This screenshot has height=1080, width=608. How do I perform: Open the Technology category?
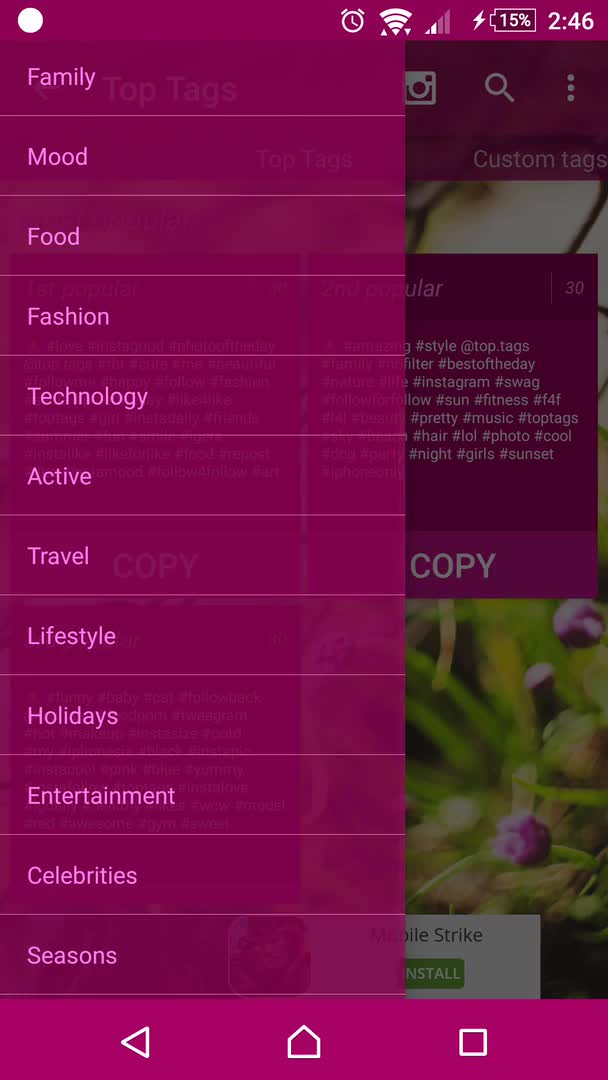pyautogui.click(x=87, y=397)
